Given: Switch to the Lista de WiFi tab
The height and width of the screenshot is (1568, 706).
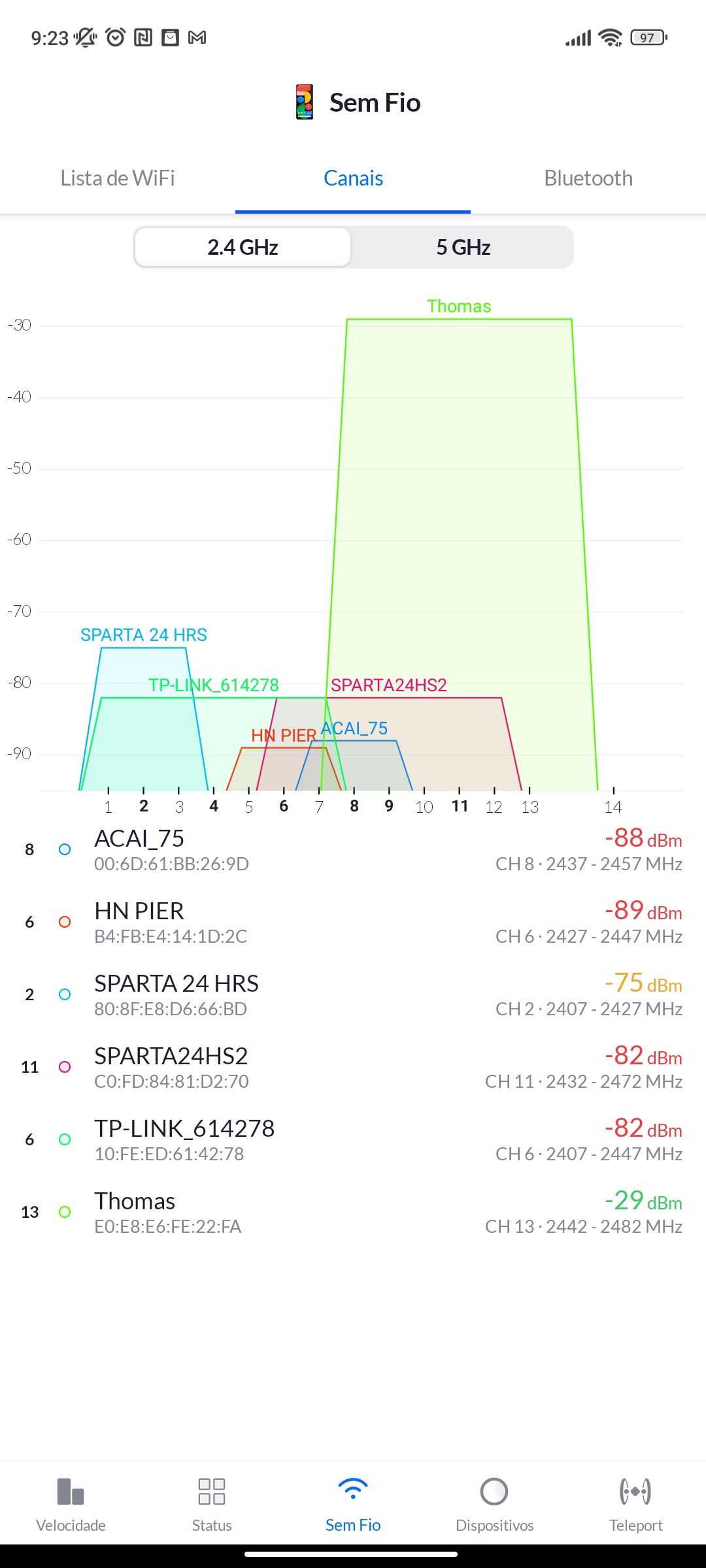Looking at the screenshot, I should coord(118,178).
